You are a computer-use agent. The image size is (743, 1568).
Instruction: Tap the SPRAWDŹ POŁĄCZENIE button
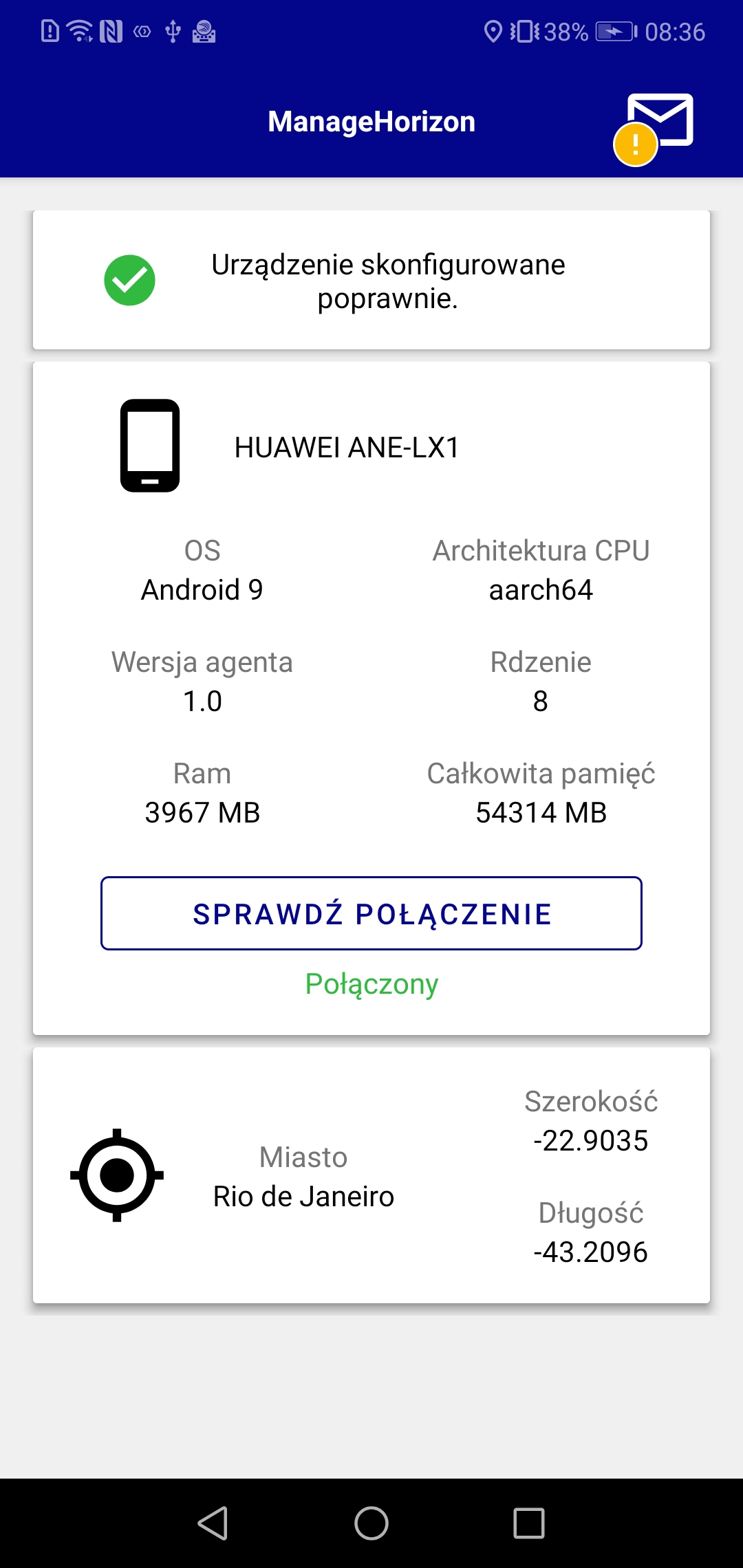click(371, 913)
